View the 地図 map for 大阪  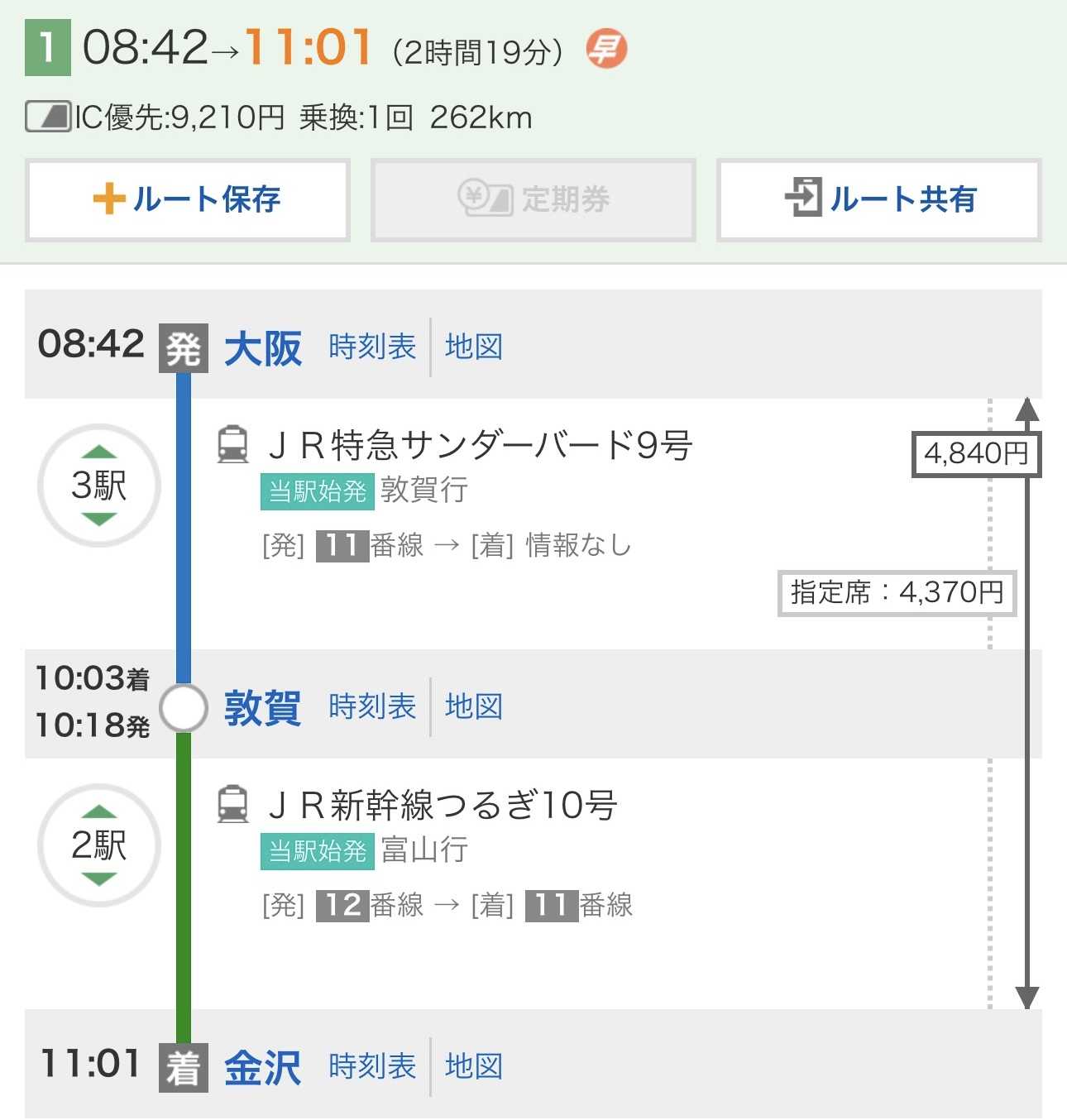473,347
